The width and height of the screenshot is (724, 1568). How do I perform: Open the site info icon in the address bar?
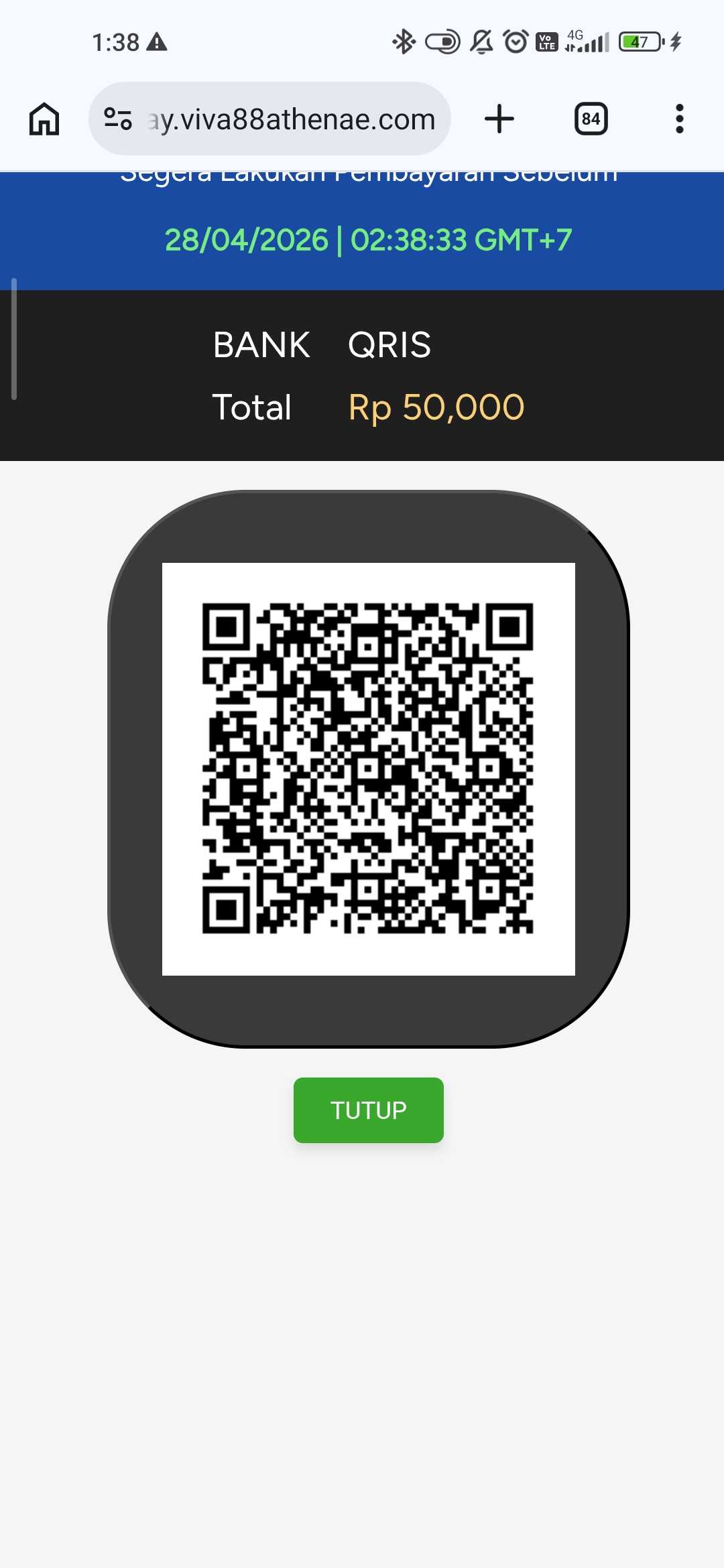click(x=118, y=119)
